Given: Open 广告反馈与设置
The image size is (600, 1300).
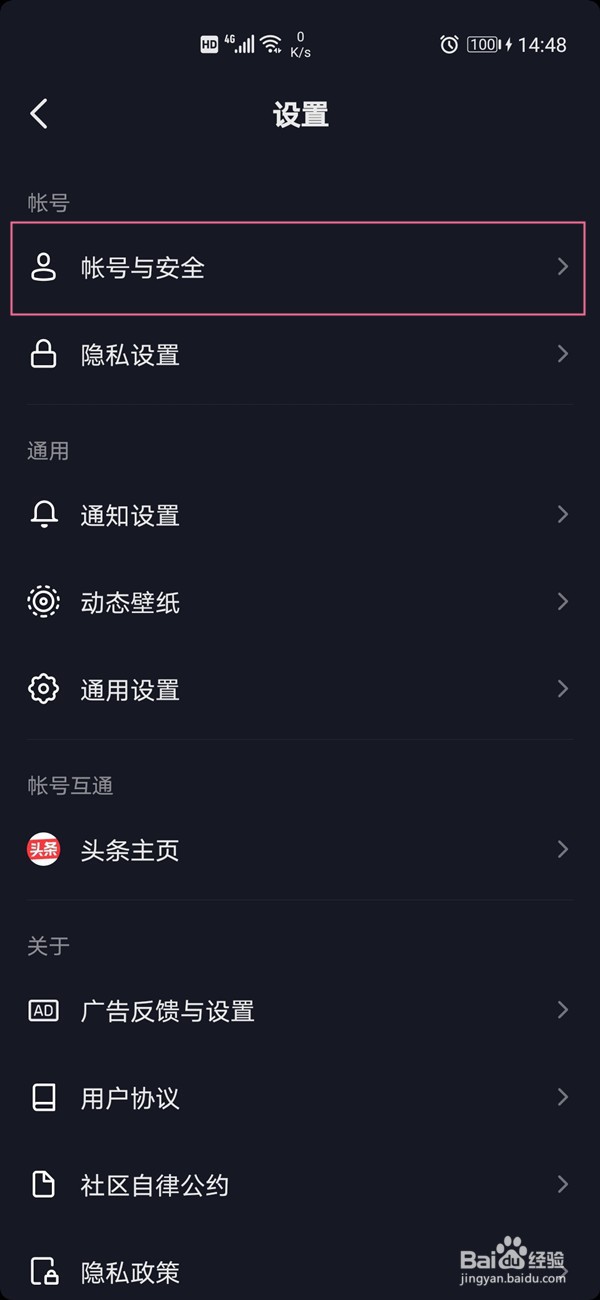Looking at the screenshot, I should pos(299,1011).
